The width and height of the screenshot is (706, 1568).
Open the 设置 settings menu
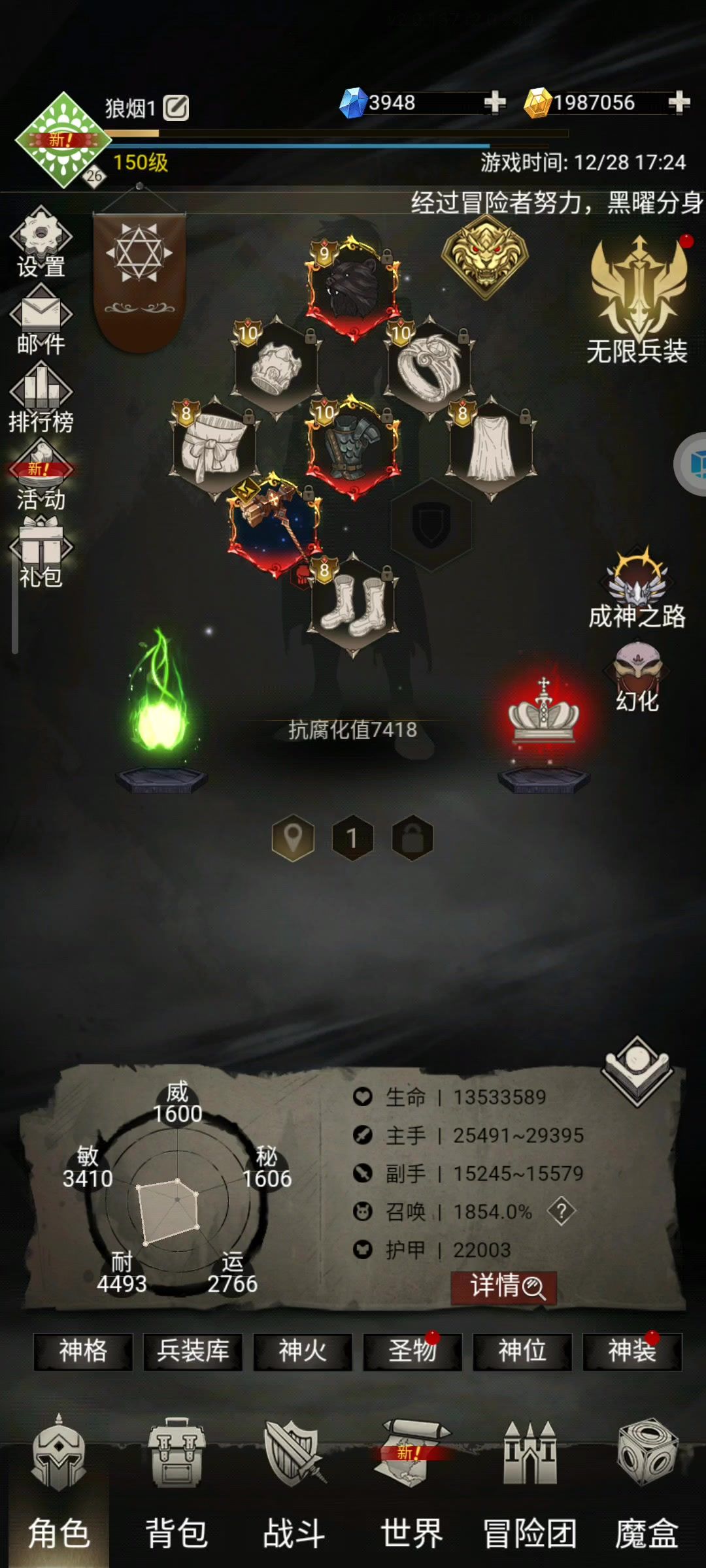(x=41, y=243)
